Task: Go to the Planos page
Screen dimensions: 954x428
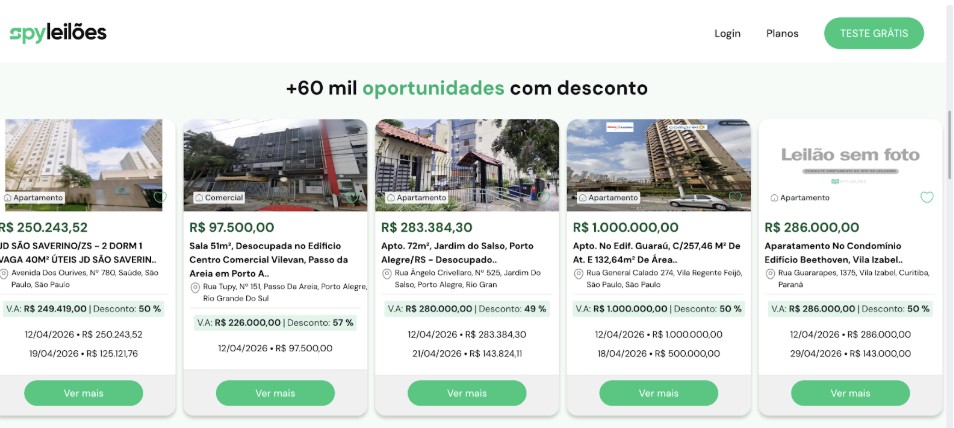Action: pyautogui.click(x=782, y=33)
